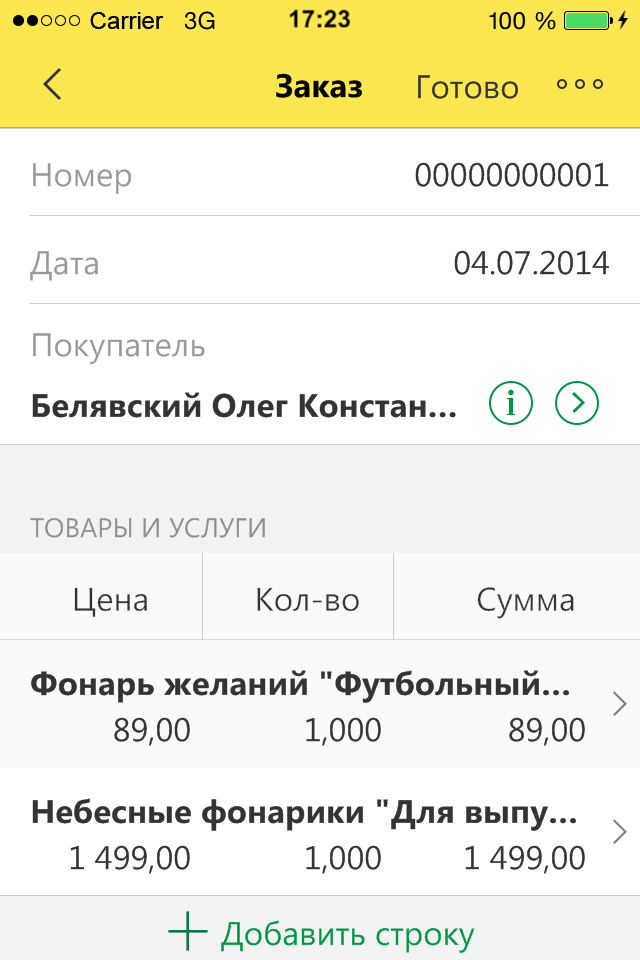Edit the Номер field
The image size is (640, 960).
[x=511, y=176]
